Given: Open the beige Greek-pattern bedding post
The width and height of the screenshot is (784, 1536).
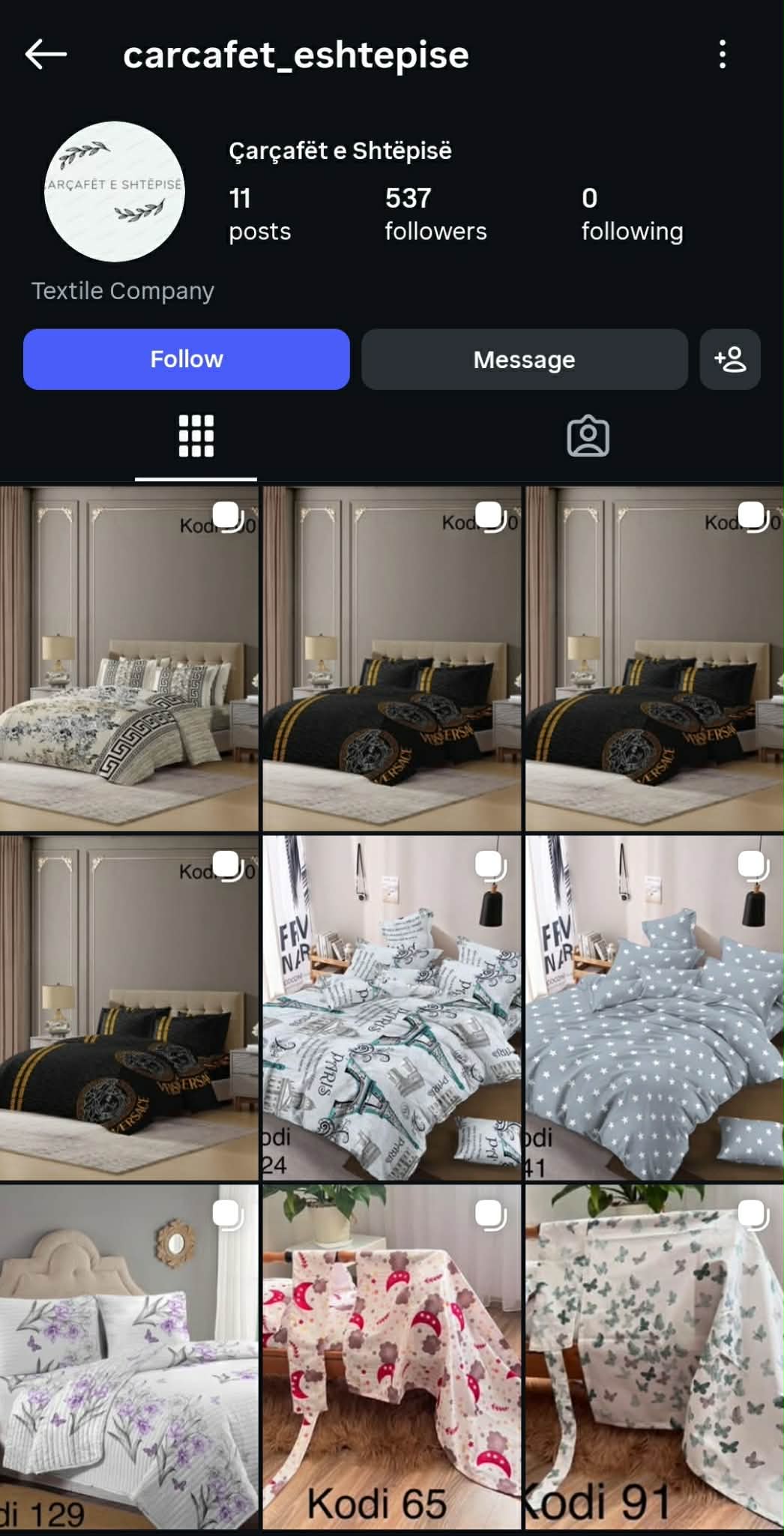Looking at the screenshot, I should pyautogui.click(x=129, y=660).
